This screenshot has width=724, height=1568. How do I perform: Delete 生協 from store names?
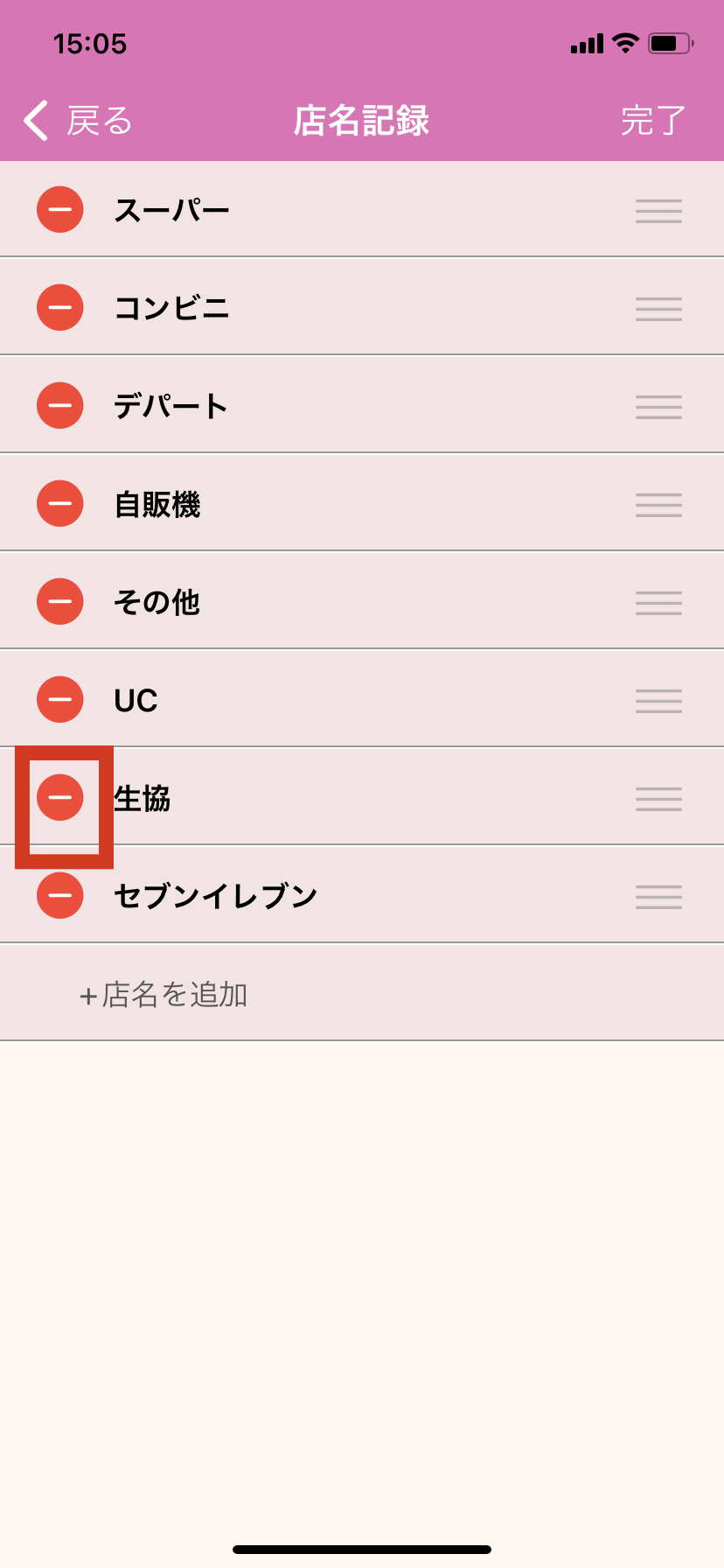pos(60,798)
